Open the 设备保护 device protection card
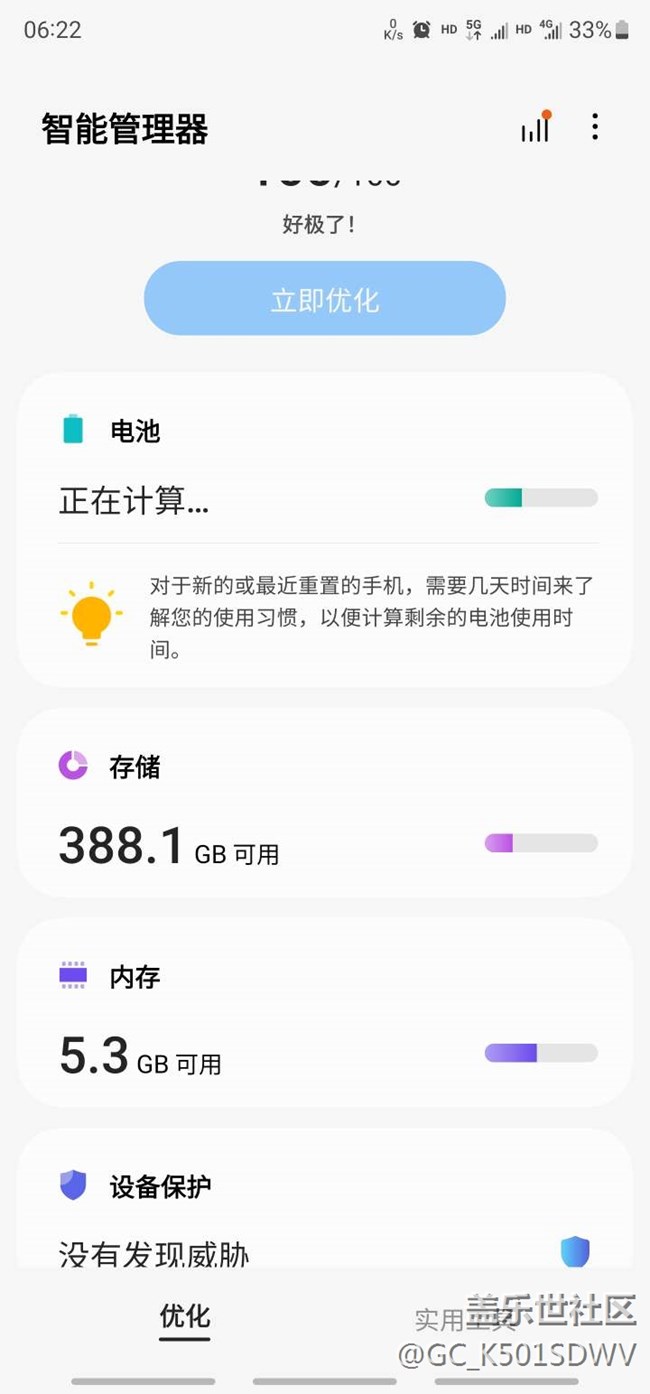The height and width of the screenshot is (1394, 650). click(325, 1210)
